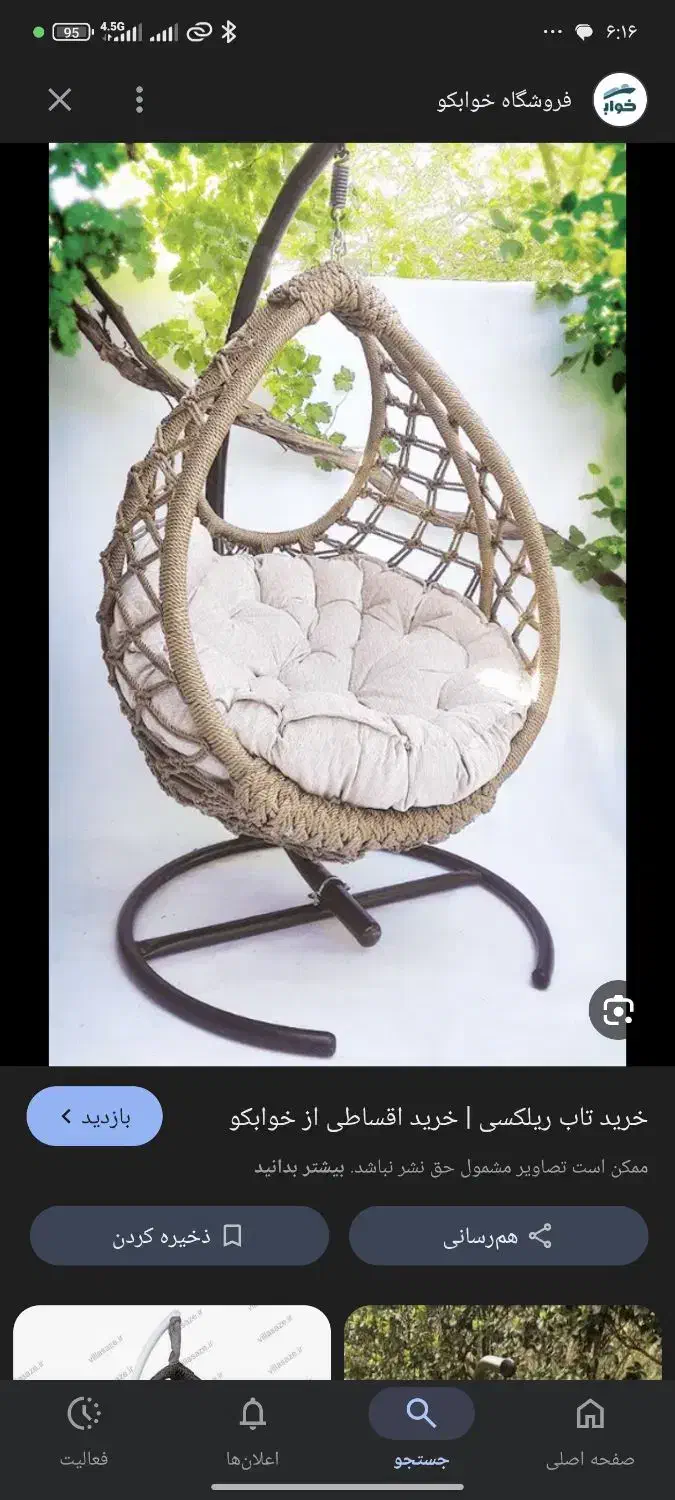Image resolution: width=675 pixels, height=1500 pixels.
Task: Open the three-dot overflow menu
Action: click(x=139, y=100)
